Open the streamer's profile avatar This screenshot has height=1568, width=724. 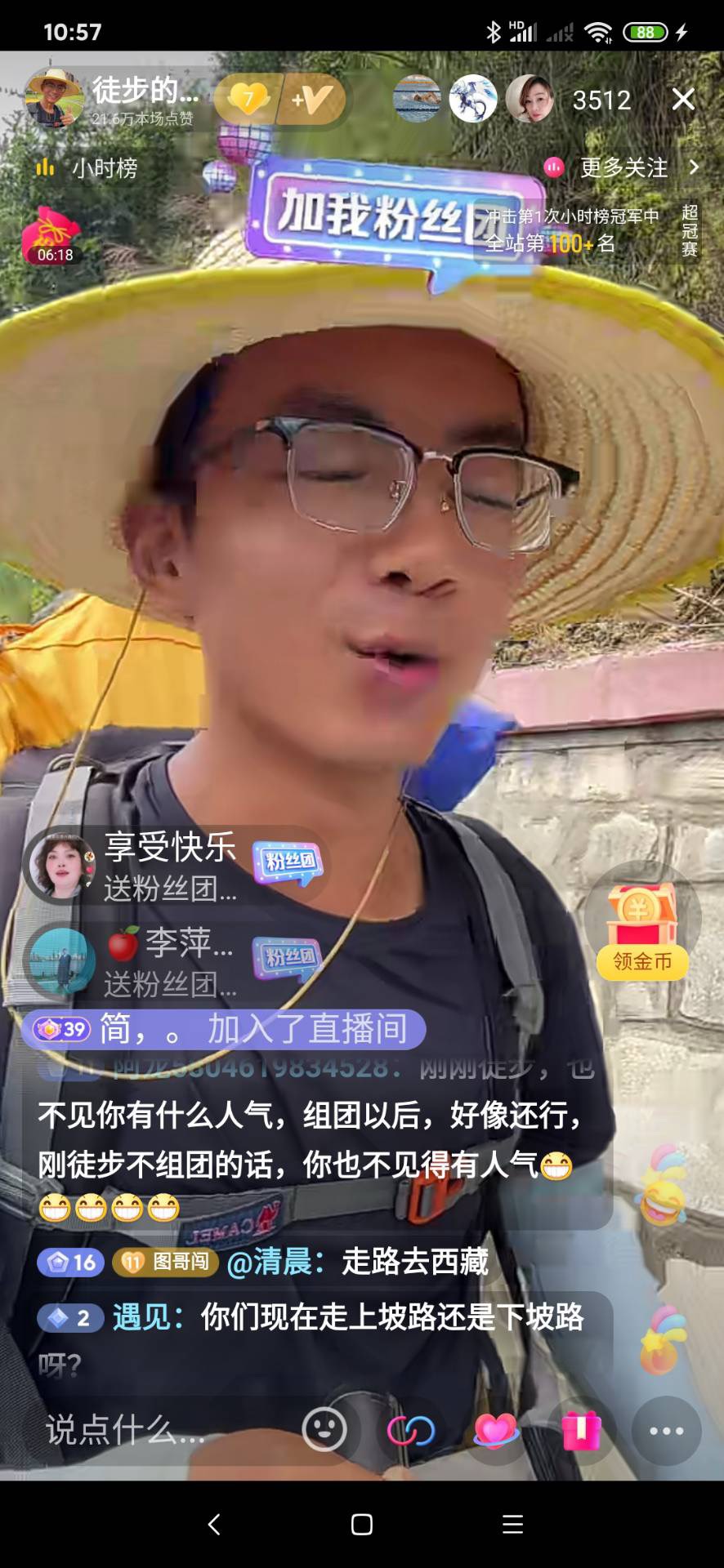(53, 99)
